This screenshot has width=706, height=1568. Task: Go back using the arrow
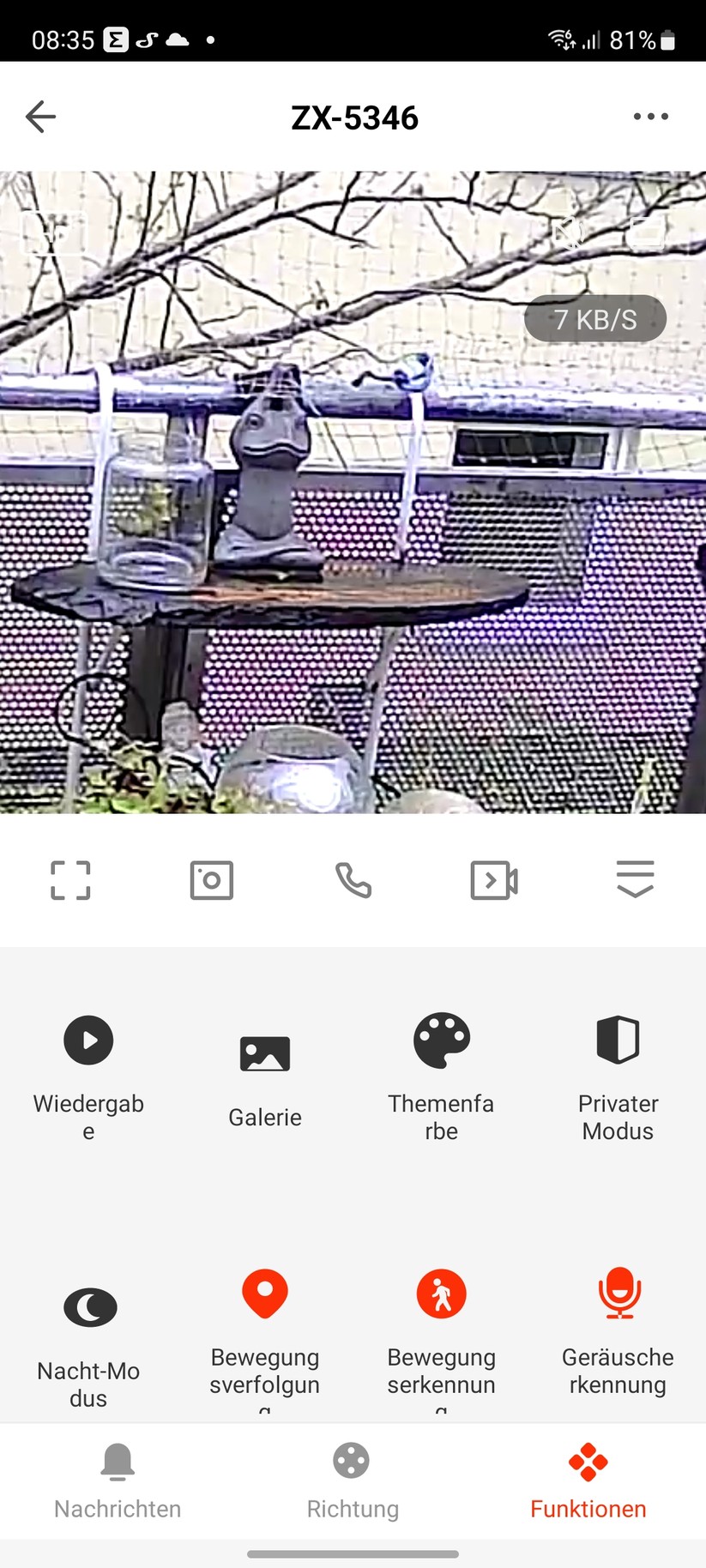40,117
